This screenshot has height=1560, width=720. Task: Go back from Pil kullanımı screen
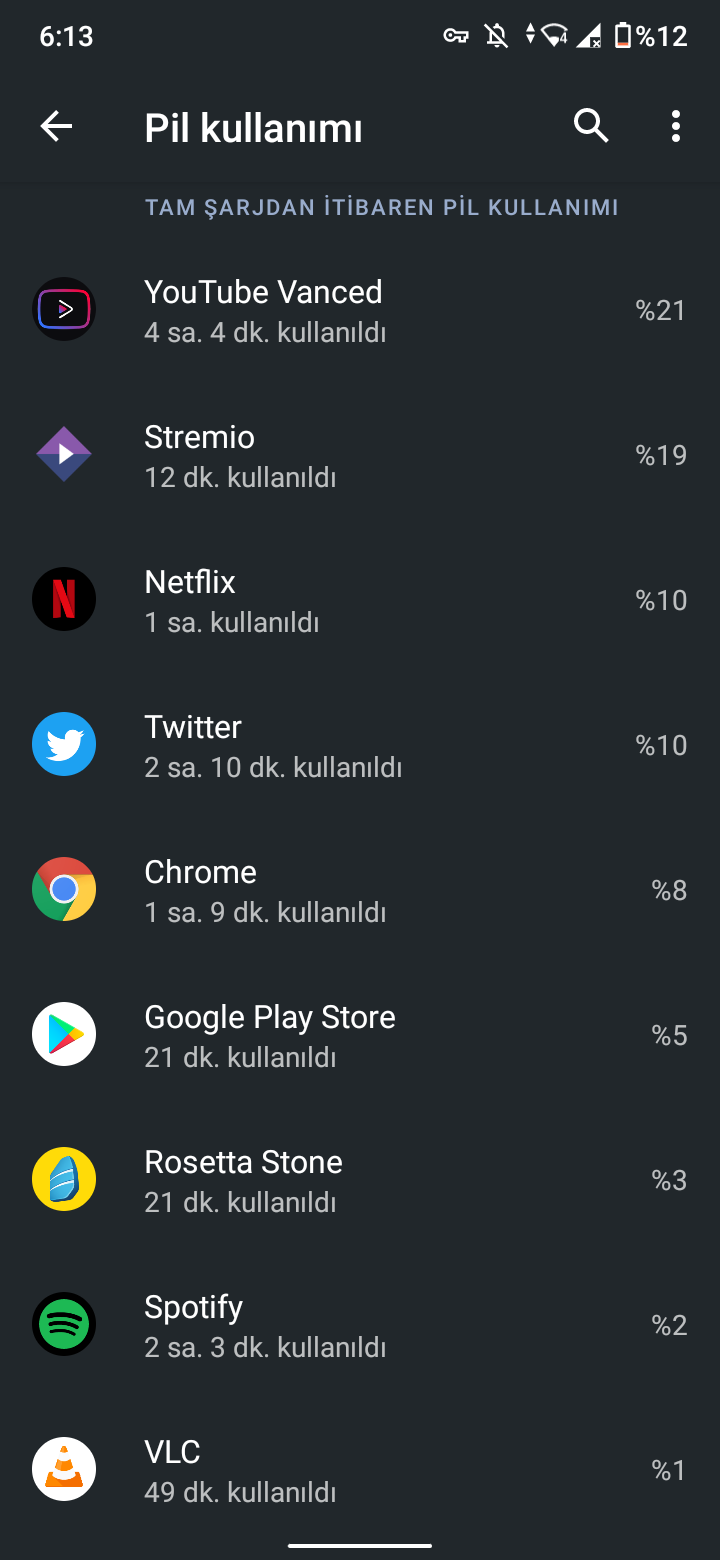[56, 126]
